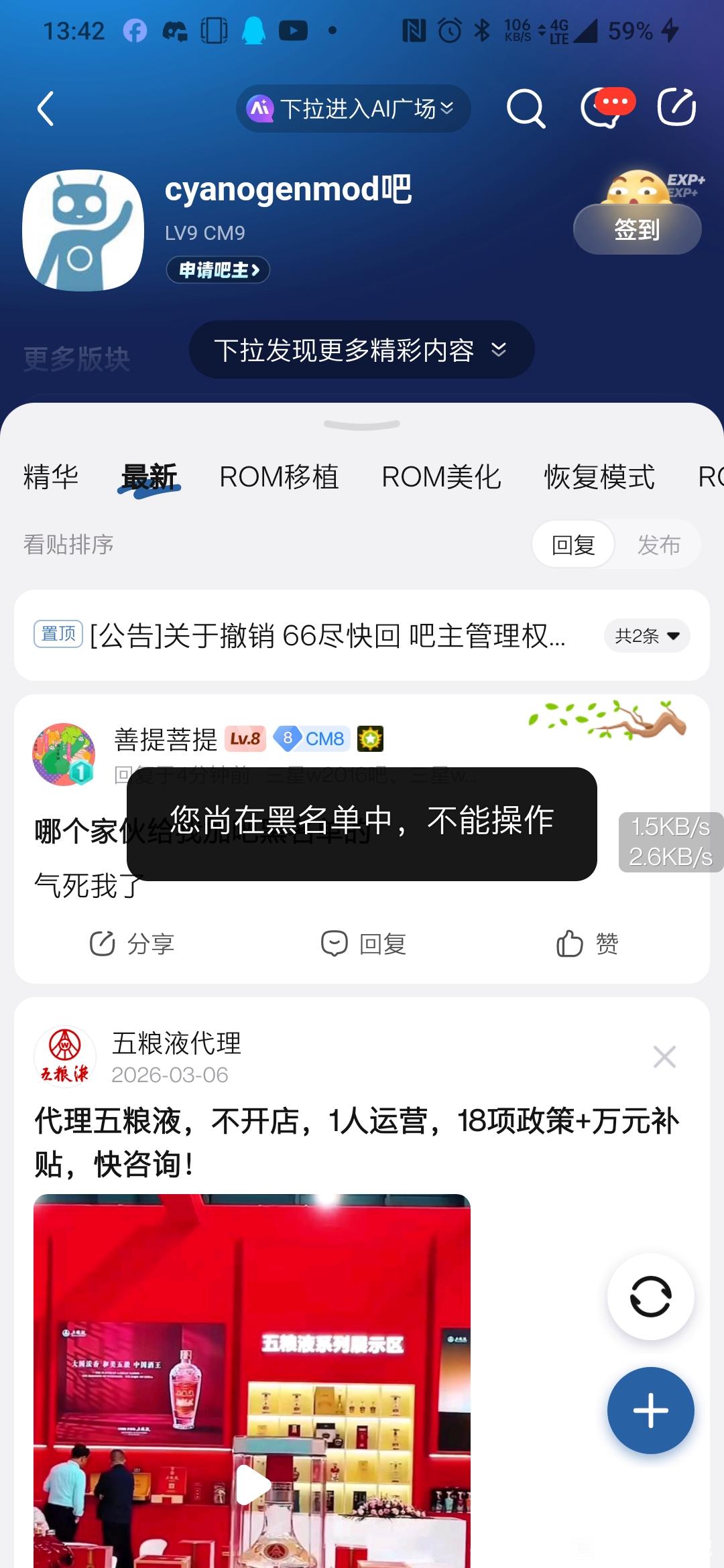The height and width of the screenshot is (1568, 724).
Task: Switch to the 恢复模式 tab
Action: click(x=599, y=477)
